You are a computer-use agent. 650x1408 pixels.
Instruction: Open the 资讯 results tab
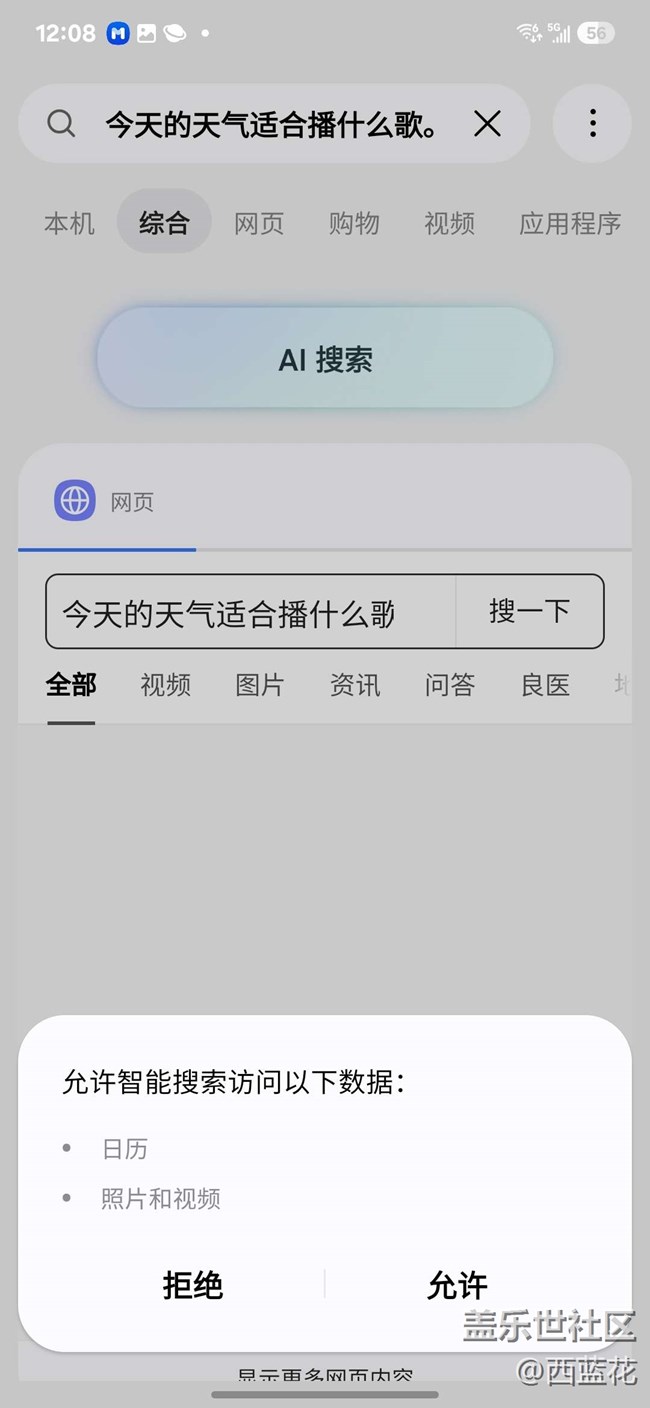click(x=355, y=685)
